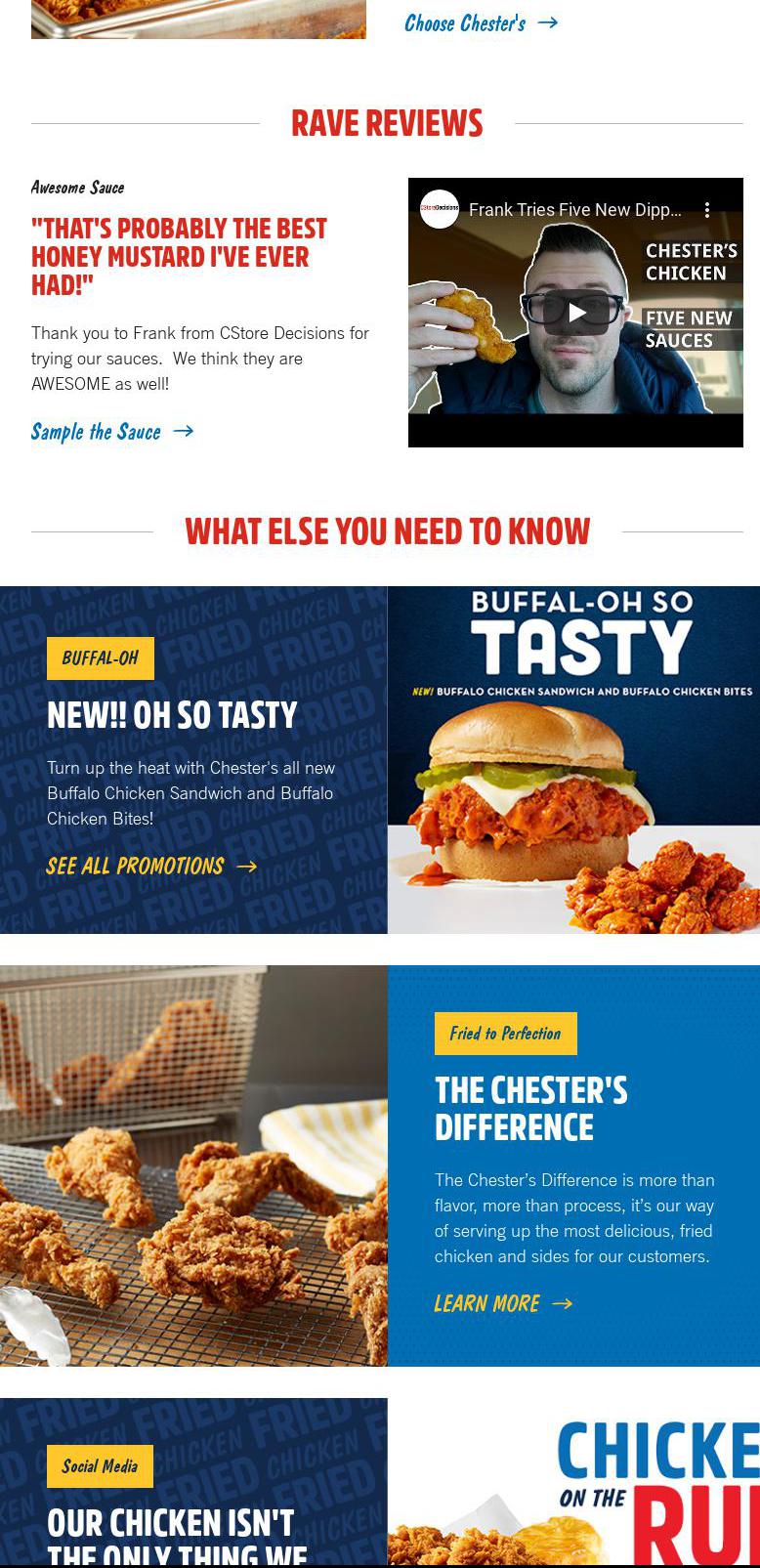Open the video's three-dot options menu
760x1568 pixels.
tap(707, 209)
